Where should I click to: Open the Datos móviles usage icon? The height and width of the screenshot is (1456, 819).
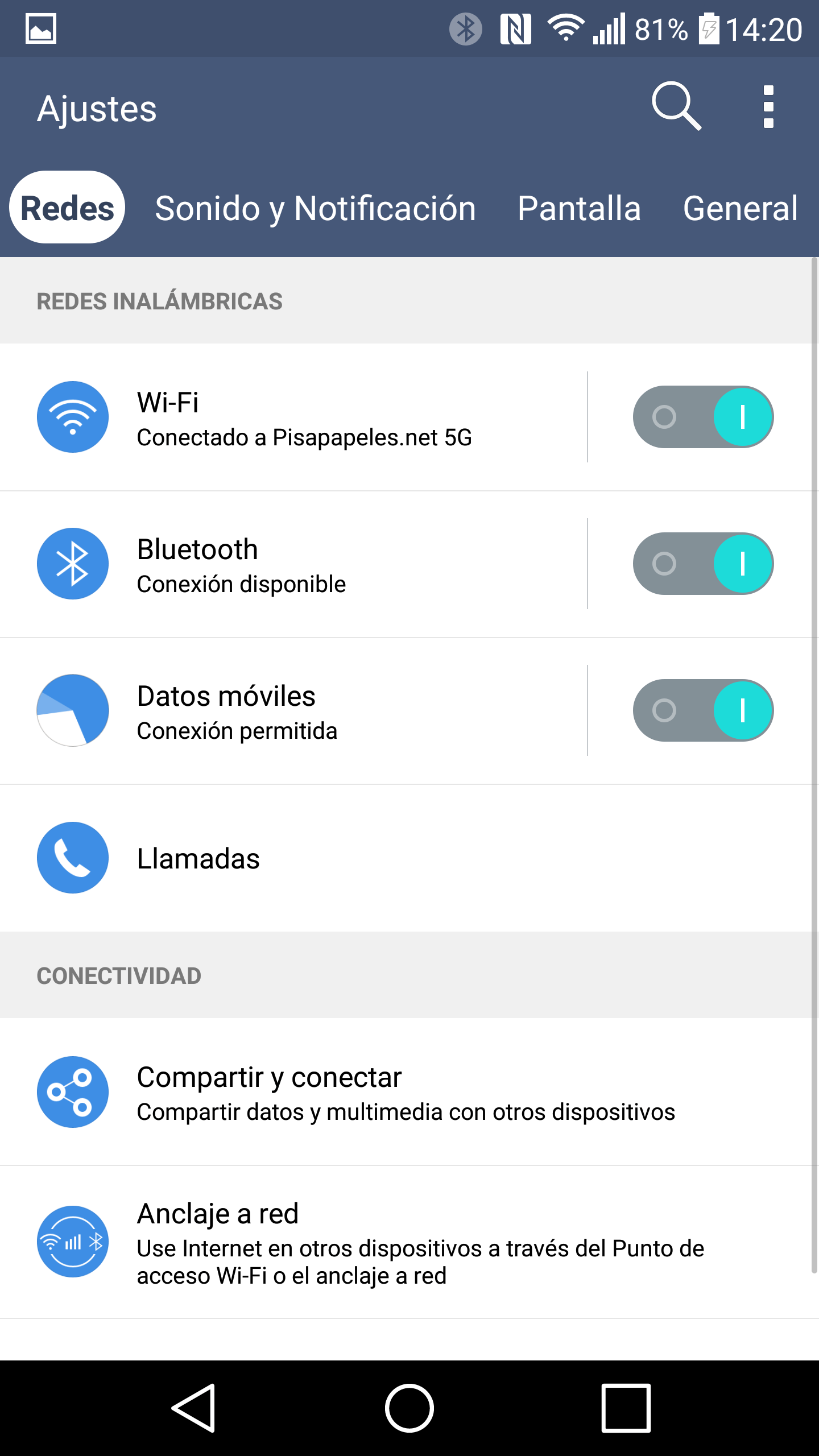pos(72,711)
